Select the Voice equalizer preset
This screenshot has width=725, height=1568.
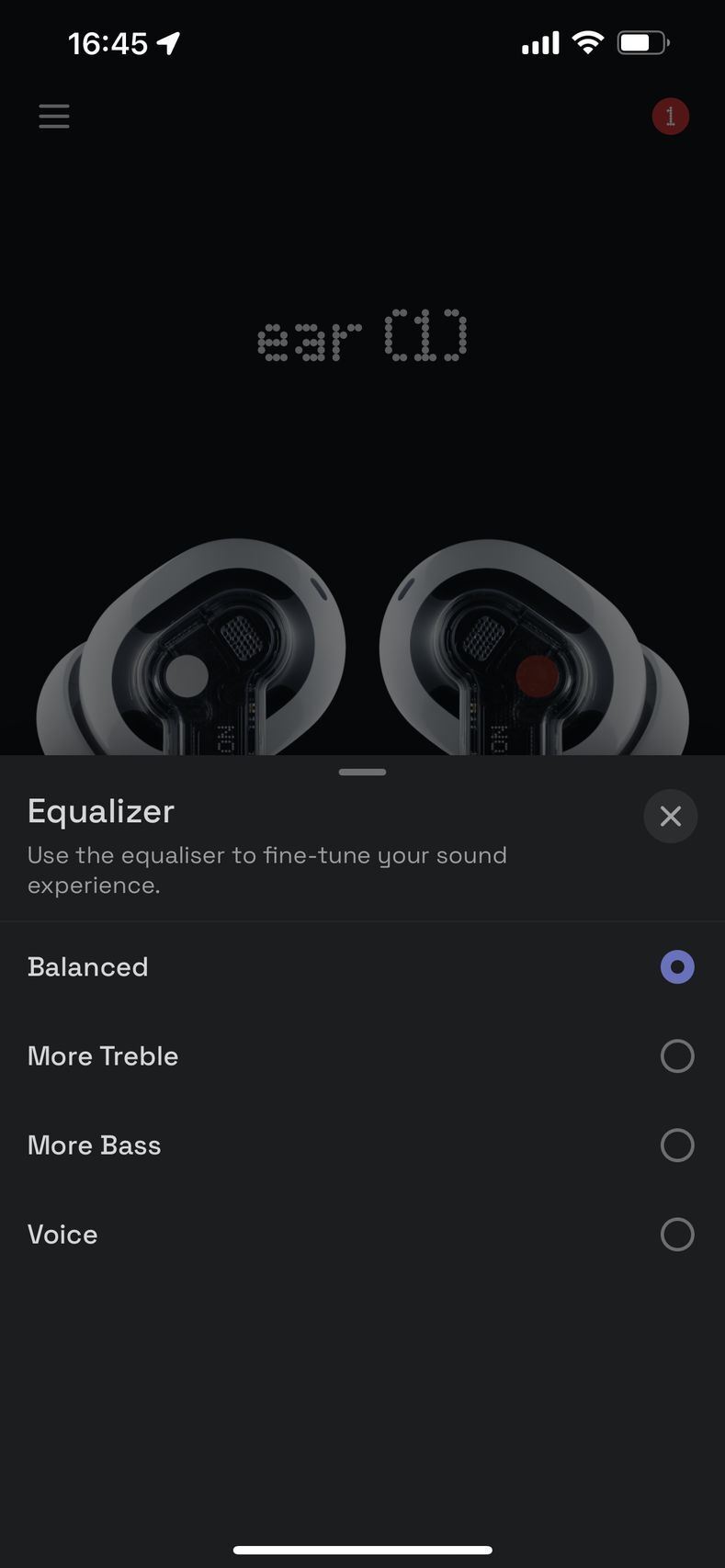(x=677, y=1234)
